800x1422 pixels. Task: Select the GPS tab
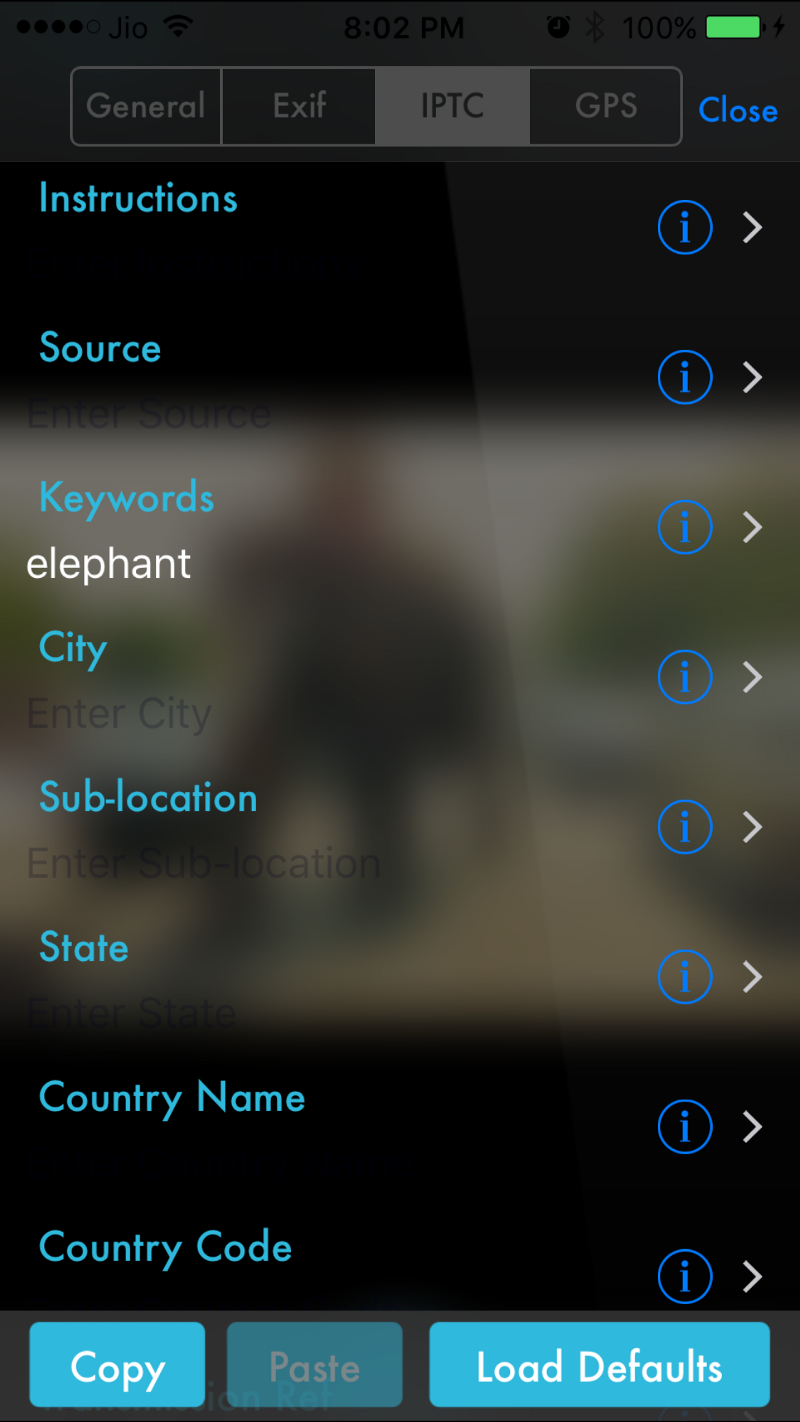tap(606, 106)
